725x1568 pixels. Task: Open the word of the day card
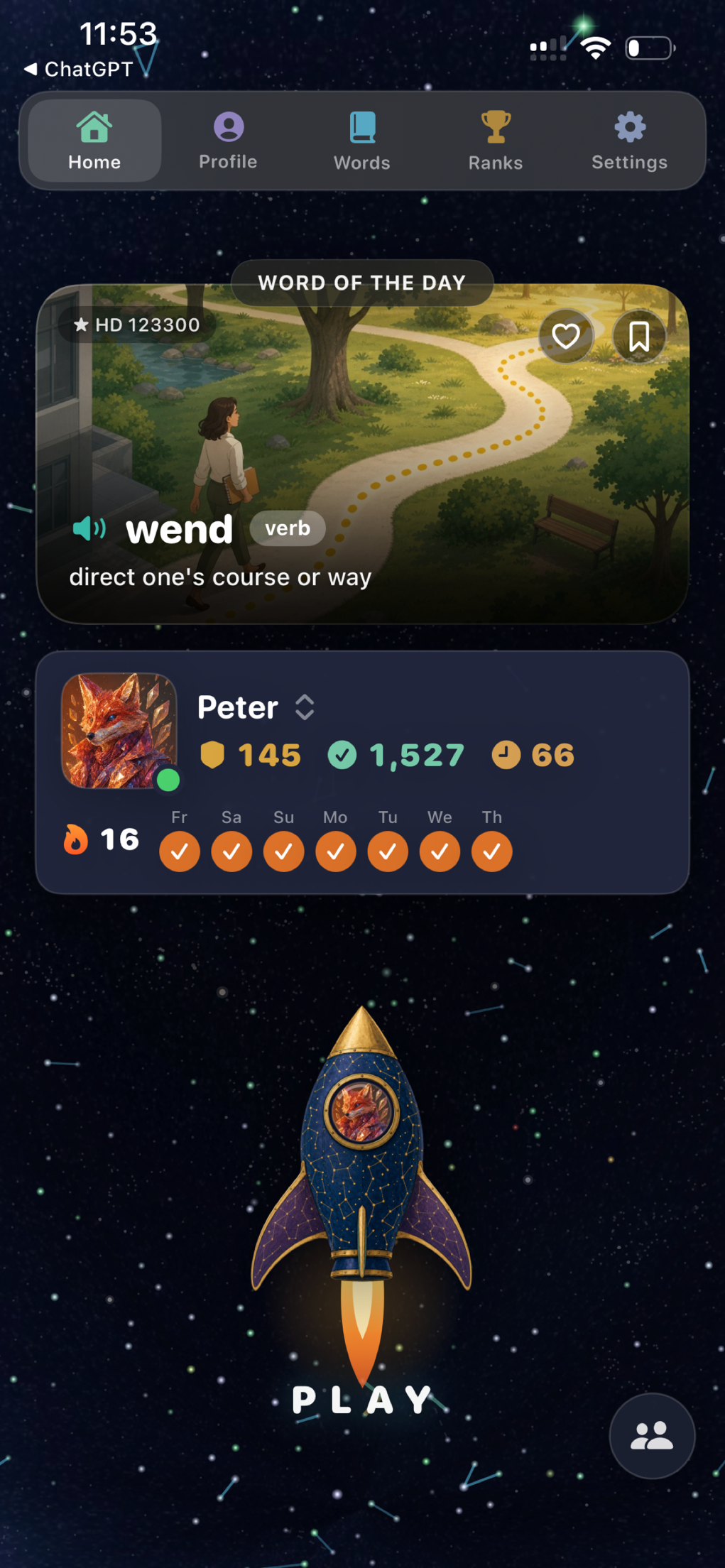(362, 454)
